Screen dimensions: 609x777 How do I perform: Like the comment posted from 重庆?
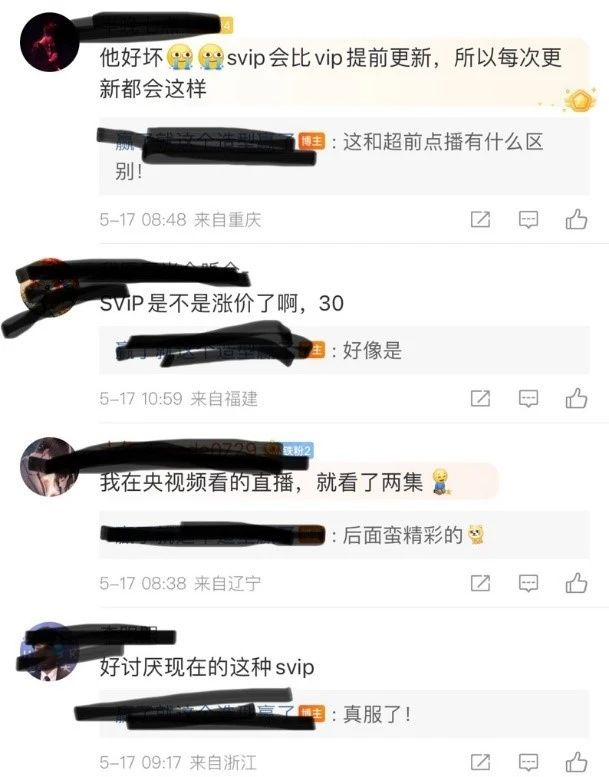click(x=576, y=219)
